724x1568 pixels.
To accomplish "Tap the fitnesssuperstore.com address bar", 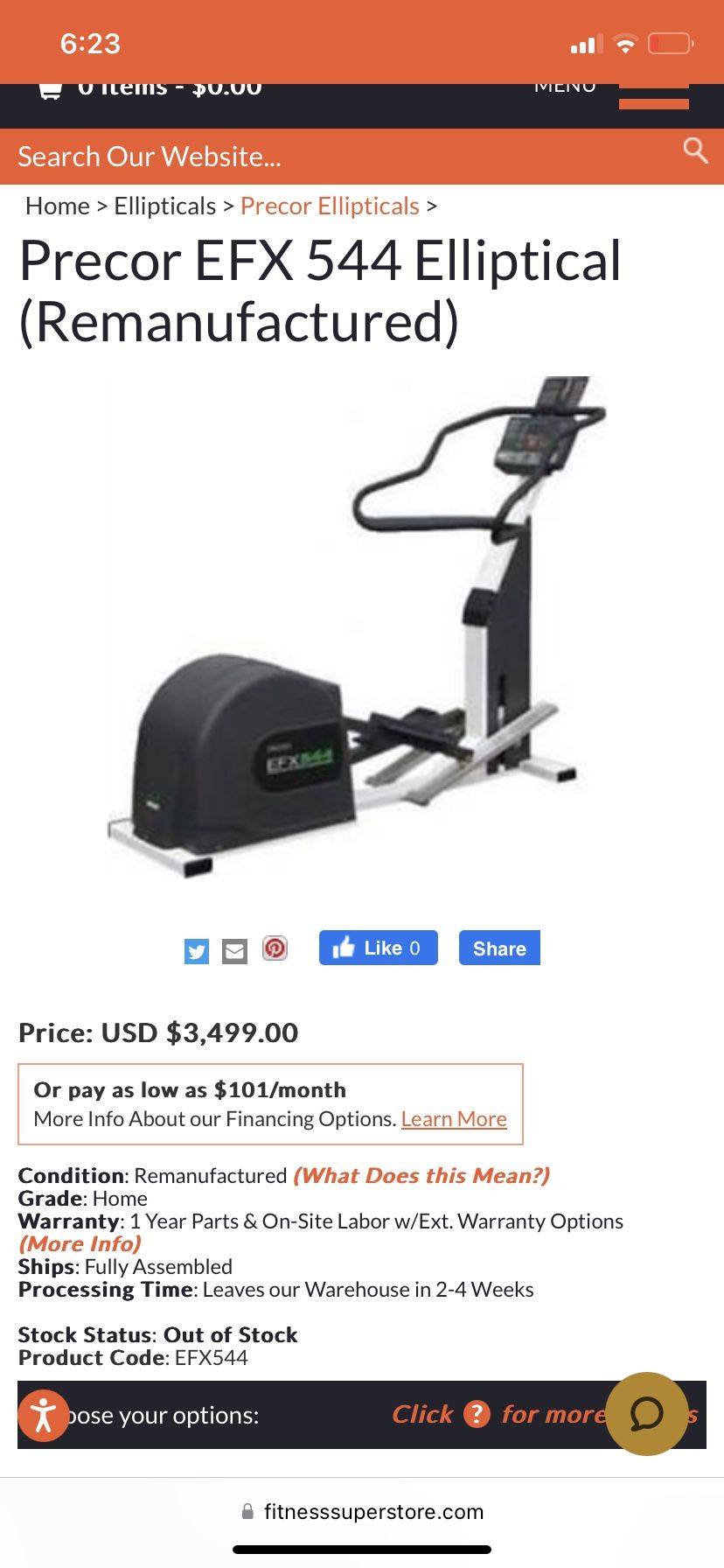I will 362,1511.
